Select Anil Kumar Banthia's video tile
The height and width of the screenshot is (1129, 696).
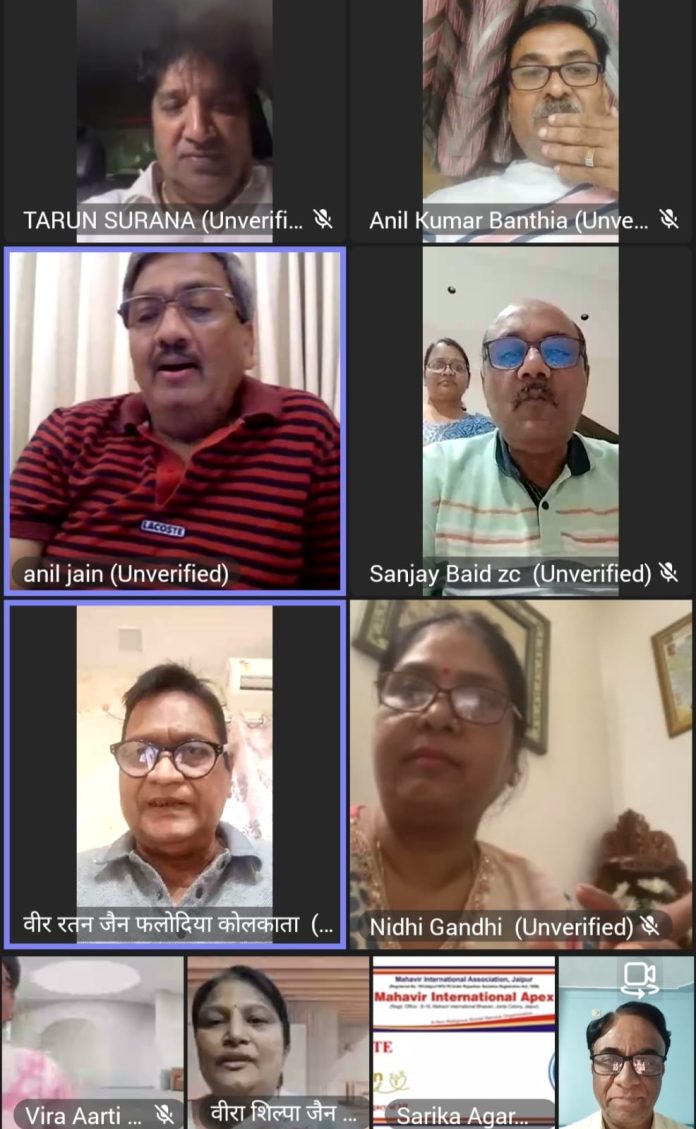tap(520, 120)
